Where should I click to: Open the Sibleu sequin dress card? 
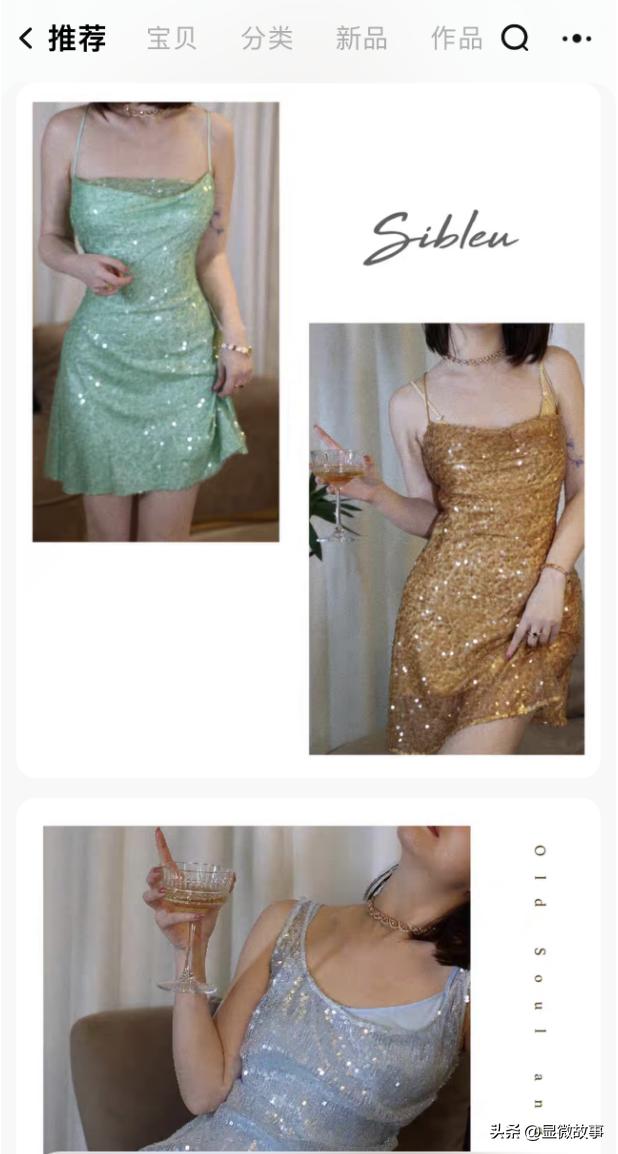[308, 430]
